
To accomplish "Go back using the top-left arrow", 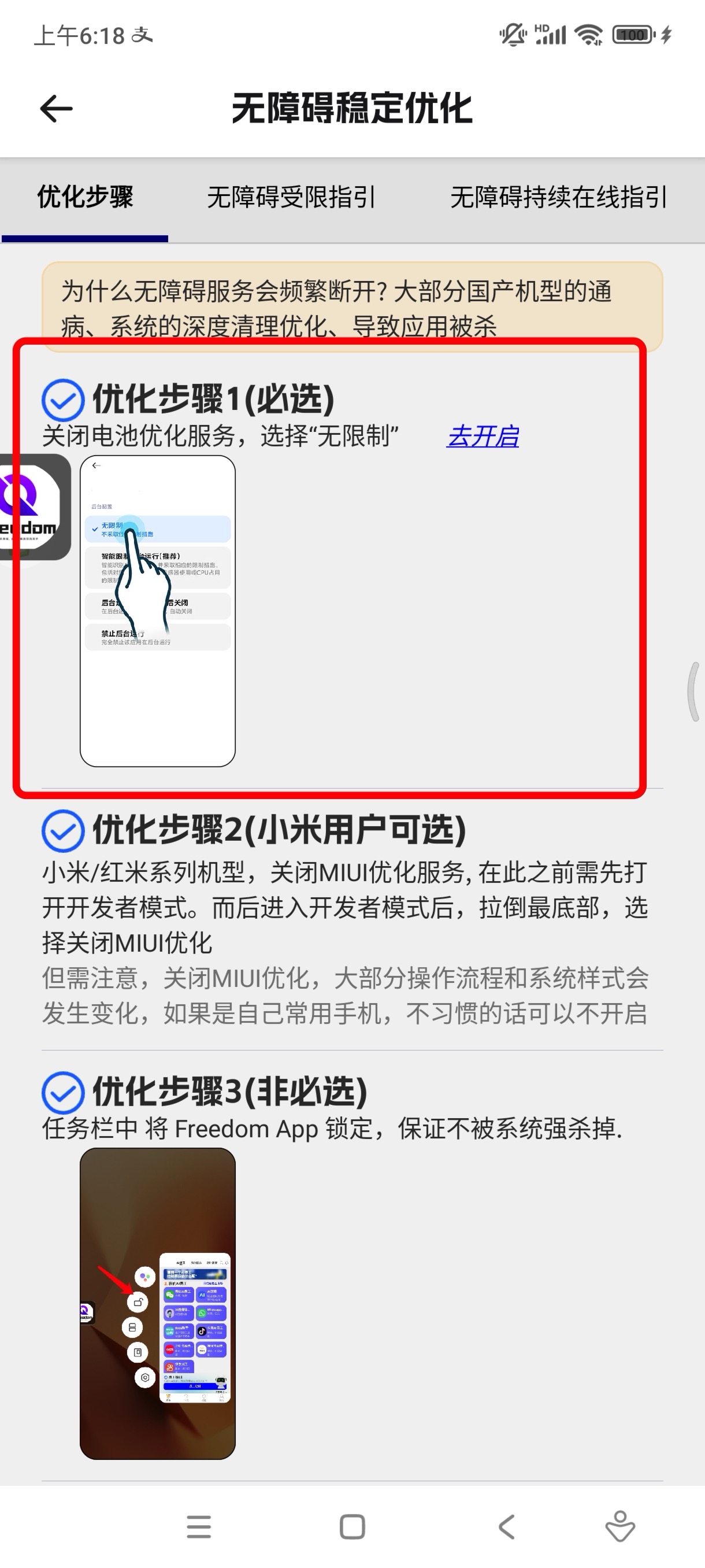I will [x=56, y=109].
